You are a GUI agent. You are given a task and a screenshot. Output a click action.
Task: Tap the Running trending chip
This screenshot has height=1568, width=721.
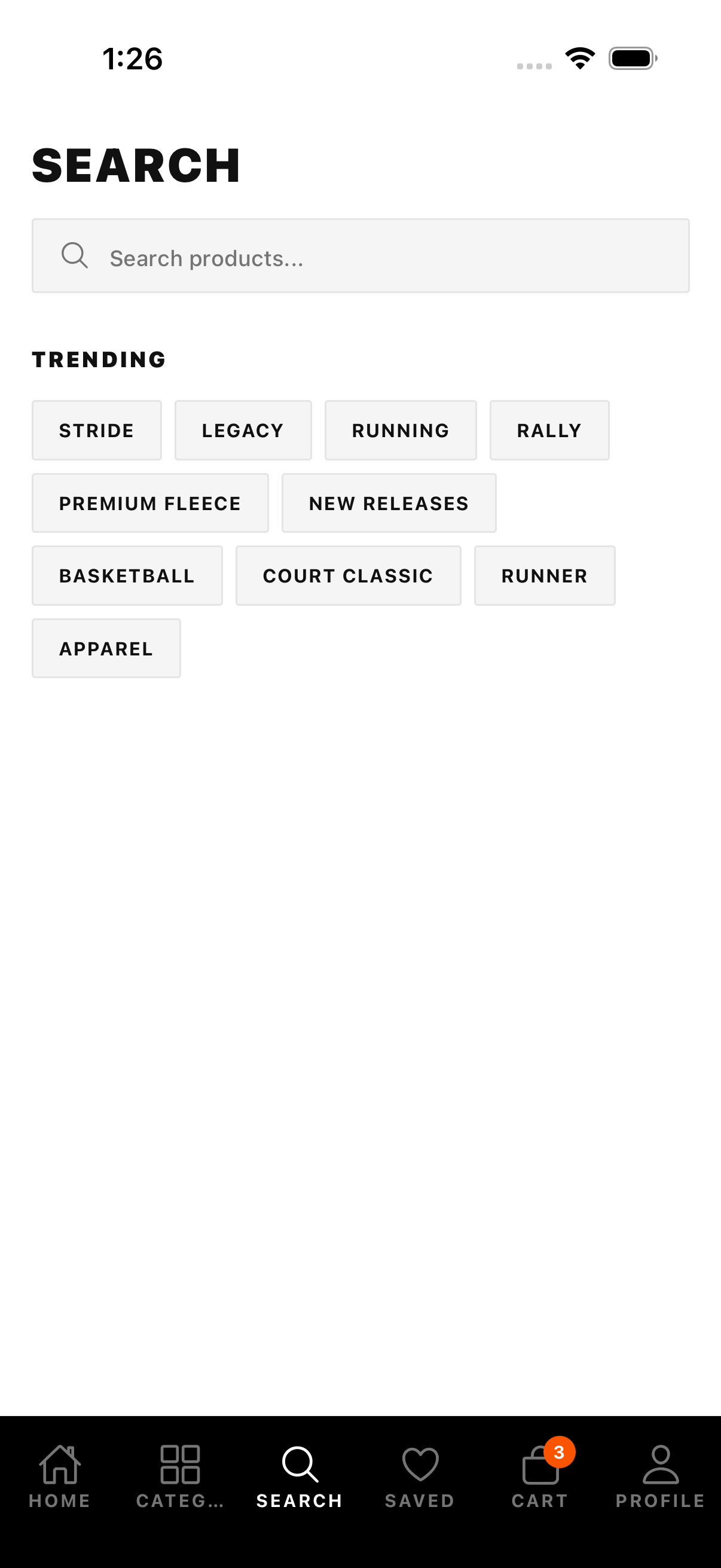[401, 431]
